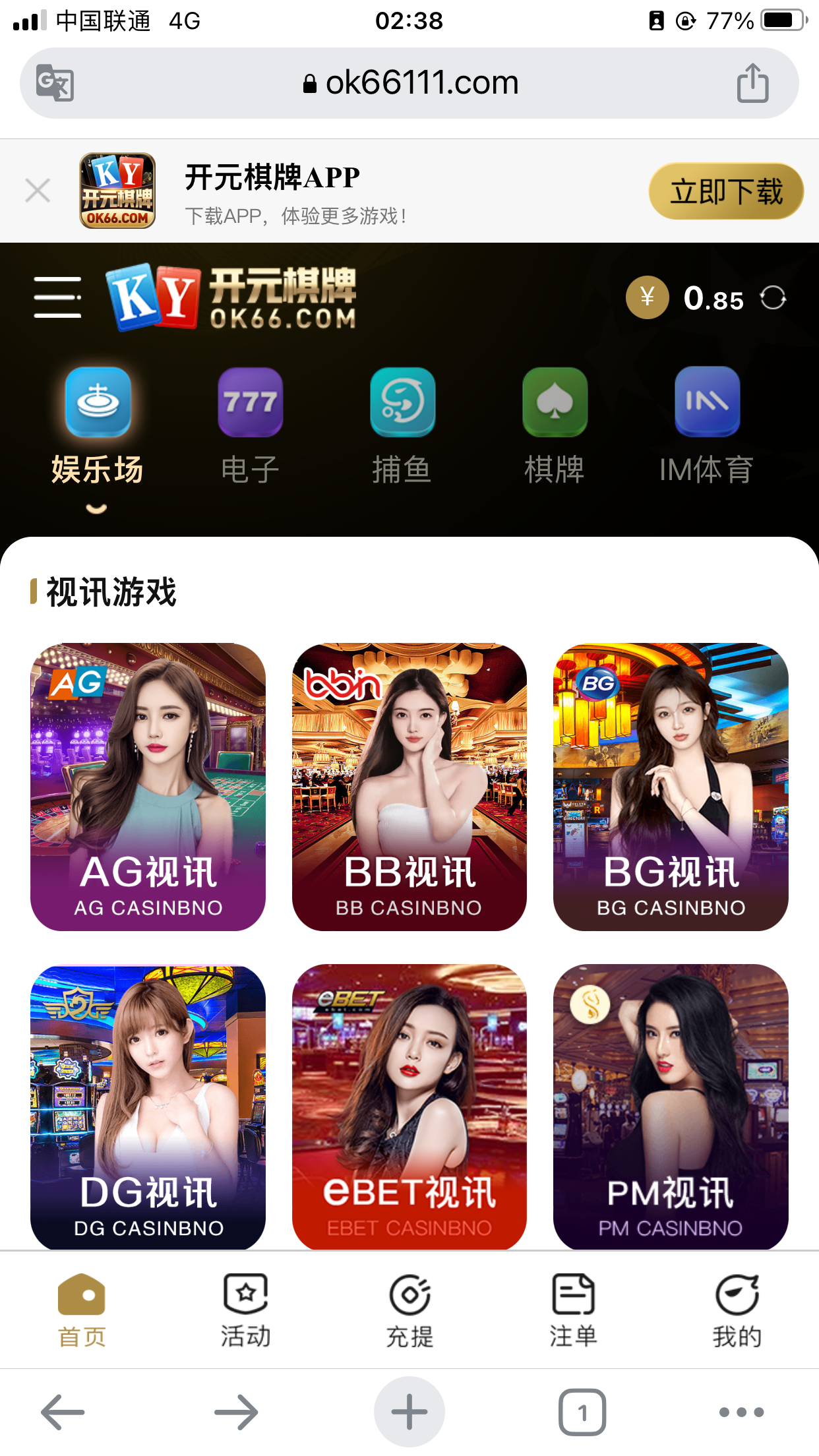This screenshot has height=1456, width=819.
Task: Open the browser tabs switcher
Action: [x=582, y=1412]
